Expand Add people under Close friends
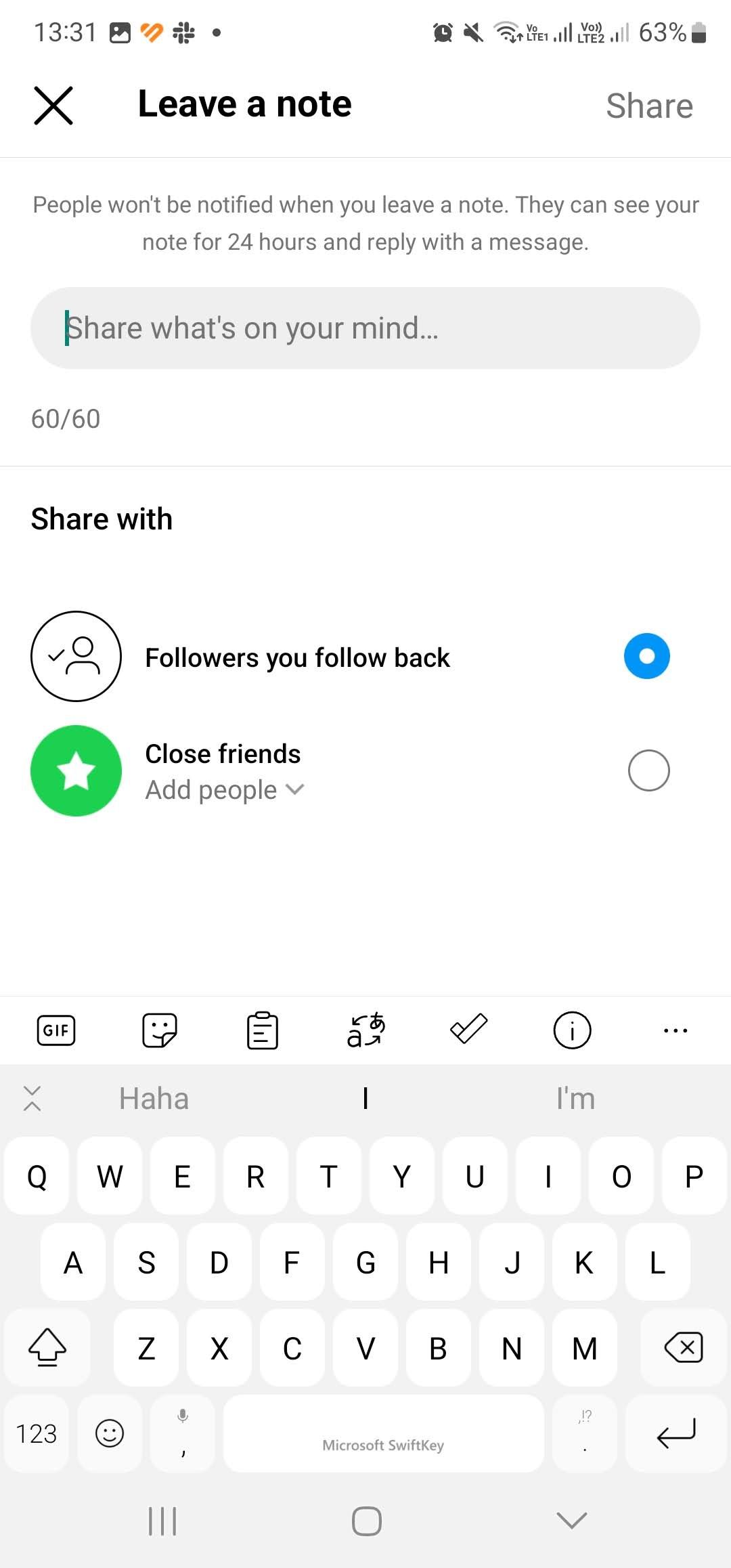 [225, 789]
